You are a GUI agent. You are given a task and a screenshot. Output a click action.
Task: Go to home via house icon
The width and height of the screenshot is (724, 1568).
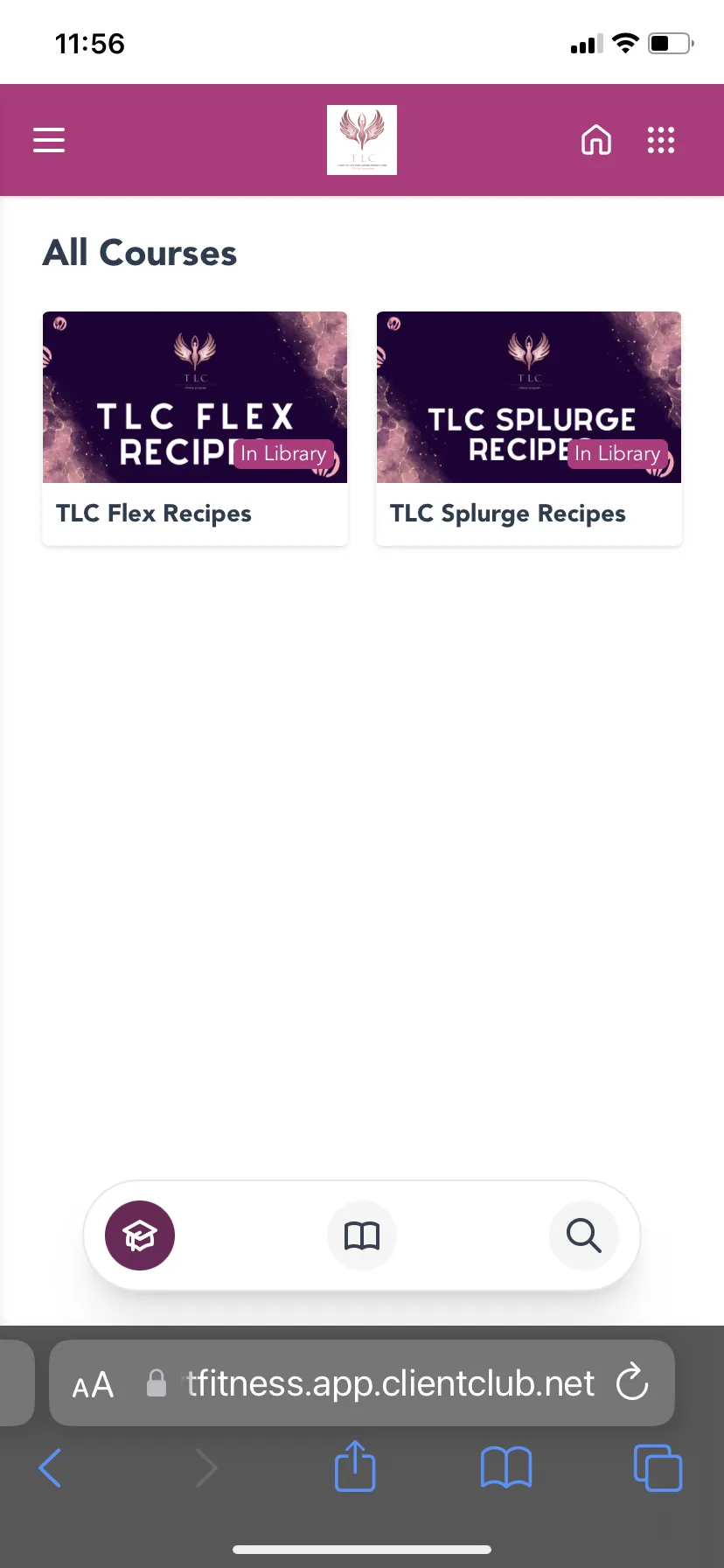(596, 140)
